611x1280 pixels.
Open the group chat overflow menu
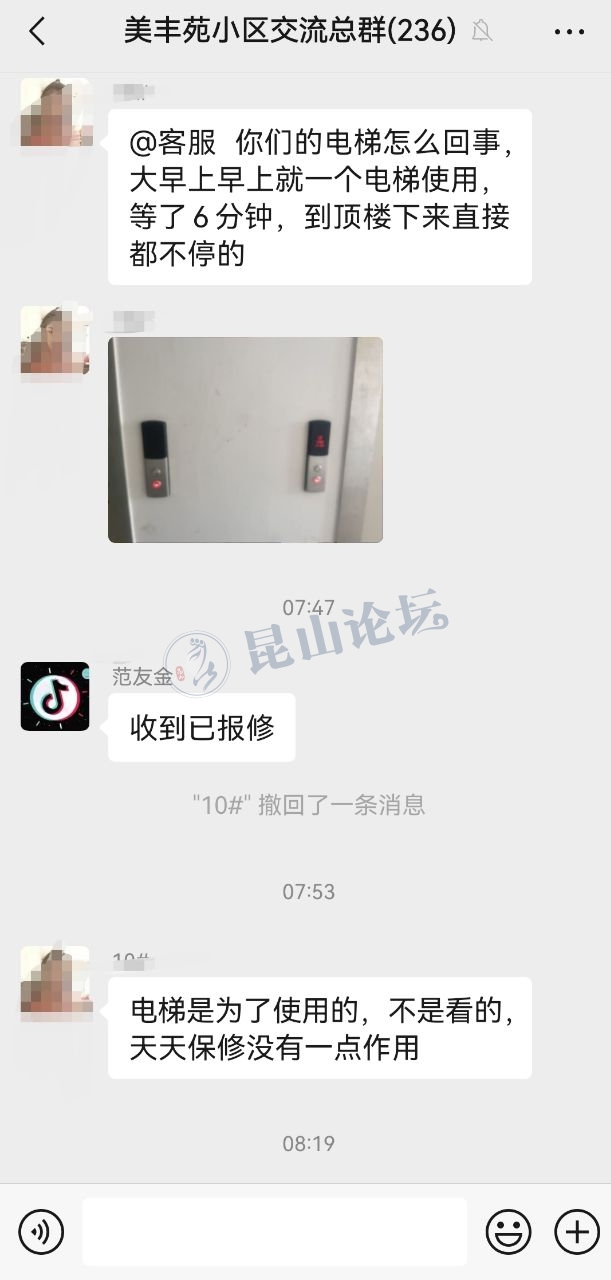[x=569, y=32]
